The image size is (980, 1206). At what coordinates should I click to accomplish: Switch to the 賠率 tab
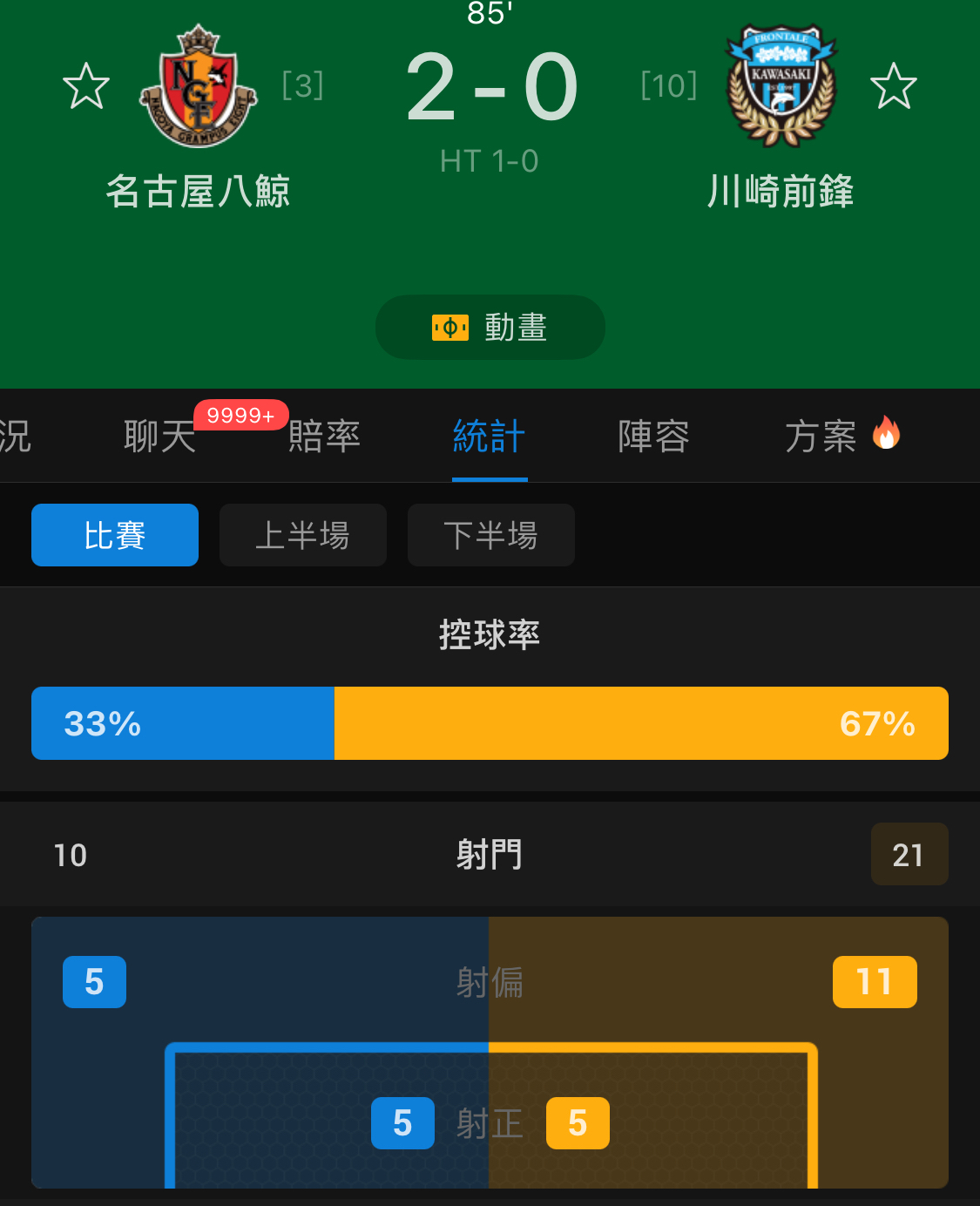324,436
